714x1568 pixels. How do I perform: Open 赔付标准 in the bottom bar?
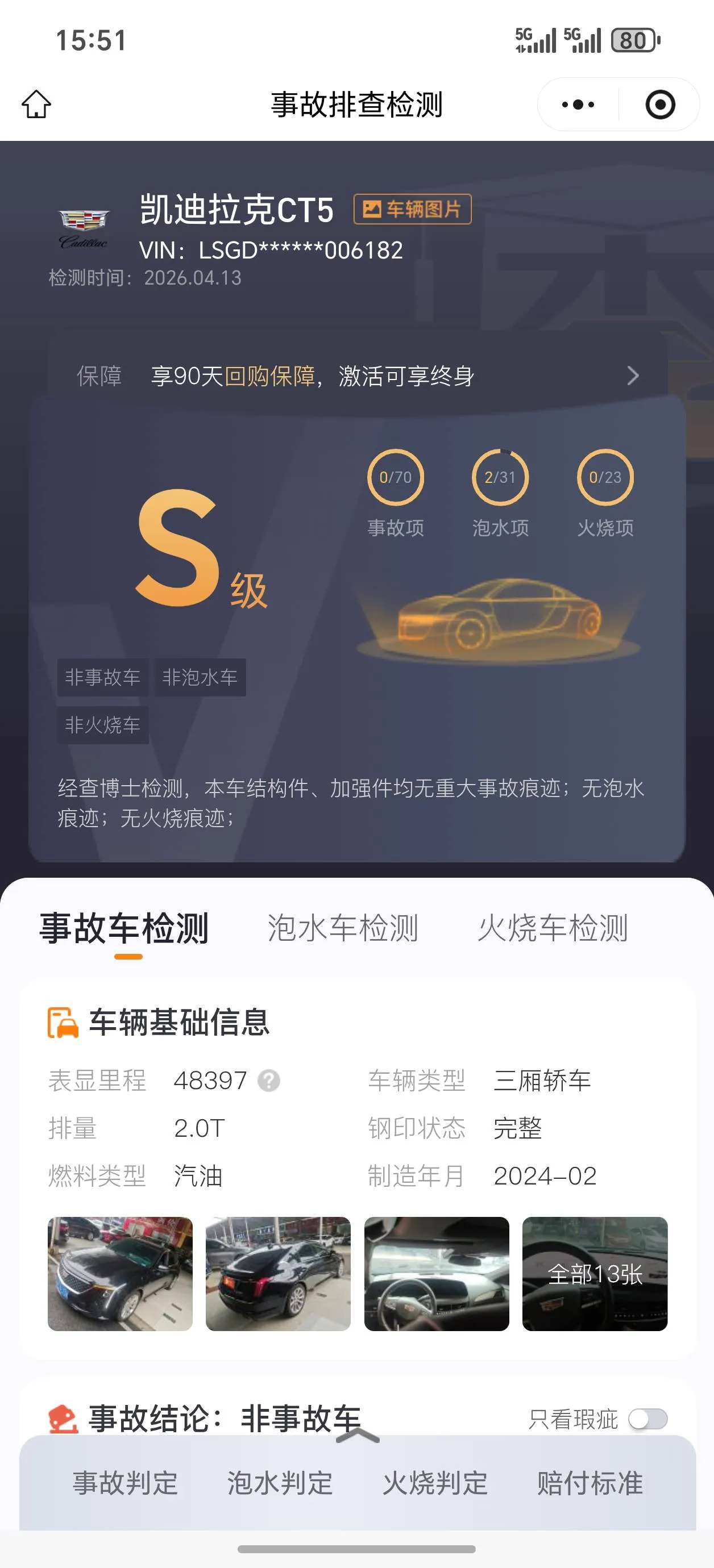(x=589, y=1483)
